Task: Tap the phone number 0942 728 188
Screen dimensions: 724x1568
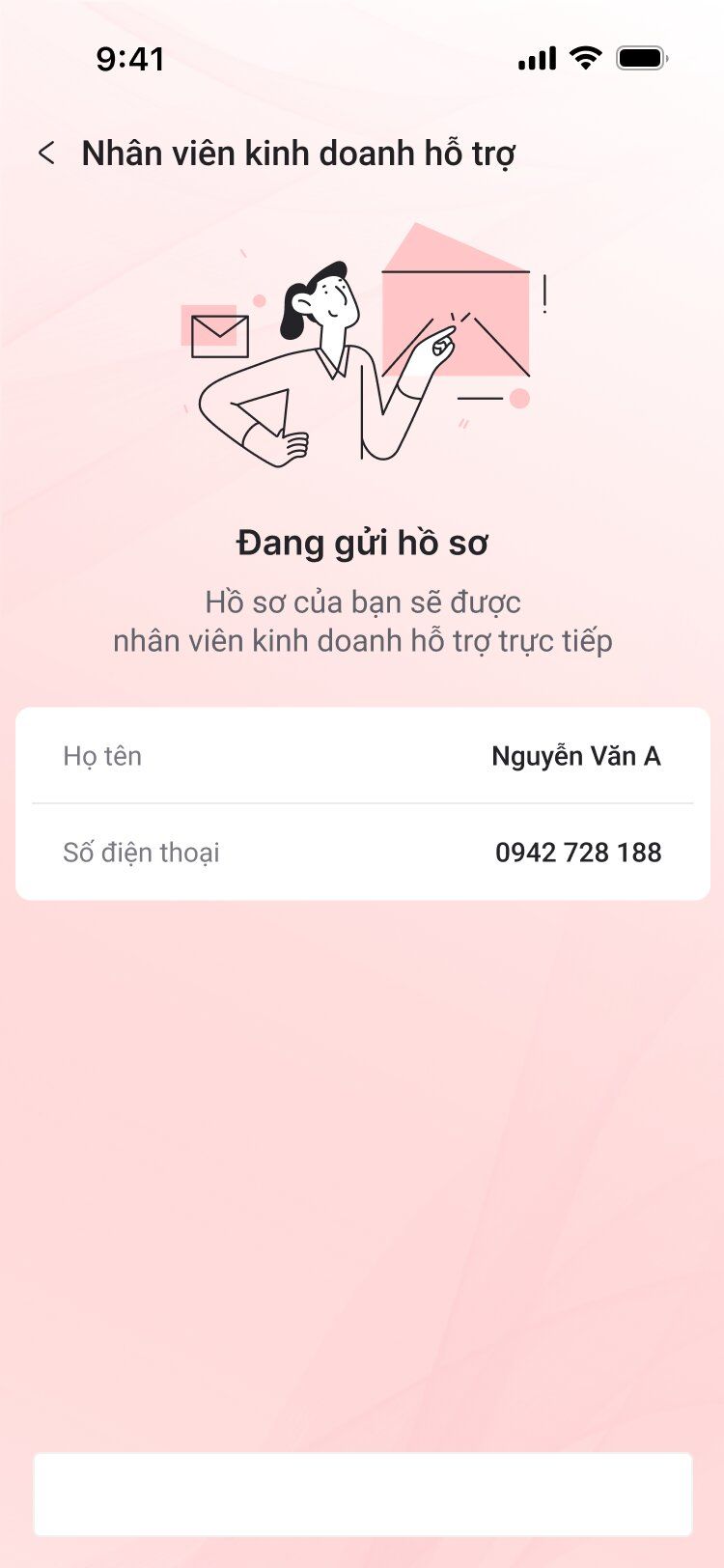Action: pyautogui.click(x=579, y=852)
